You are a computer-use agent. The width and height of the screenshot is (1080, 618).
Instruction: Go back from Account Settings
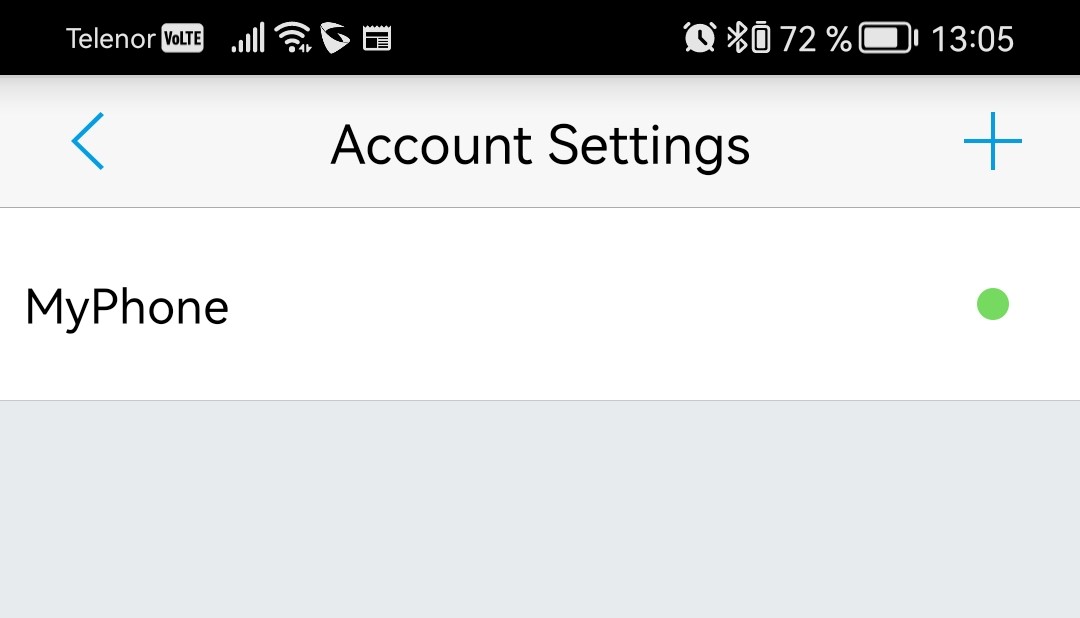(x=88, y=141)
